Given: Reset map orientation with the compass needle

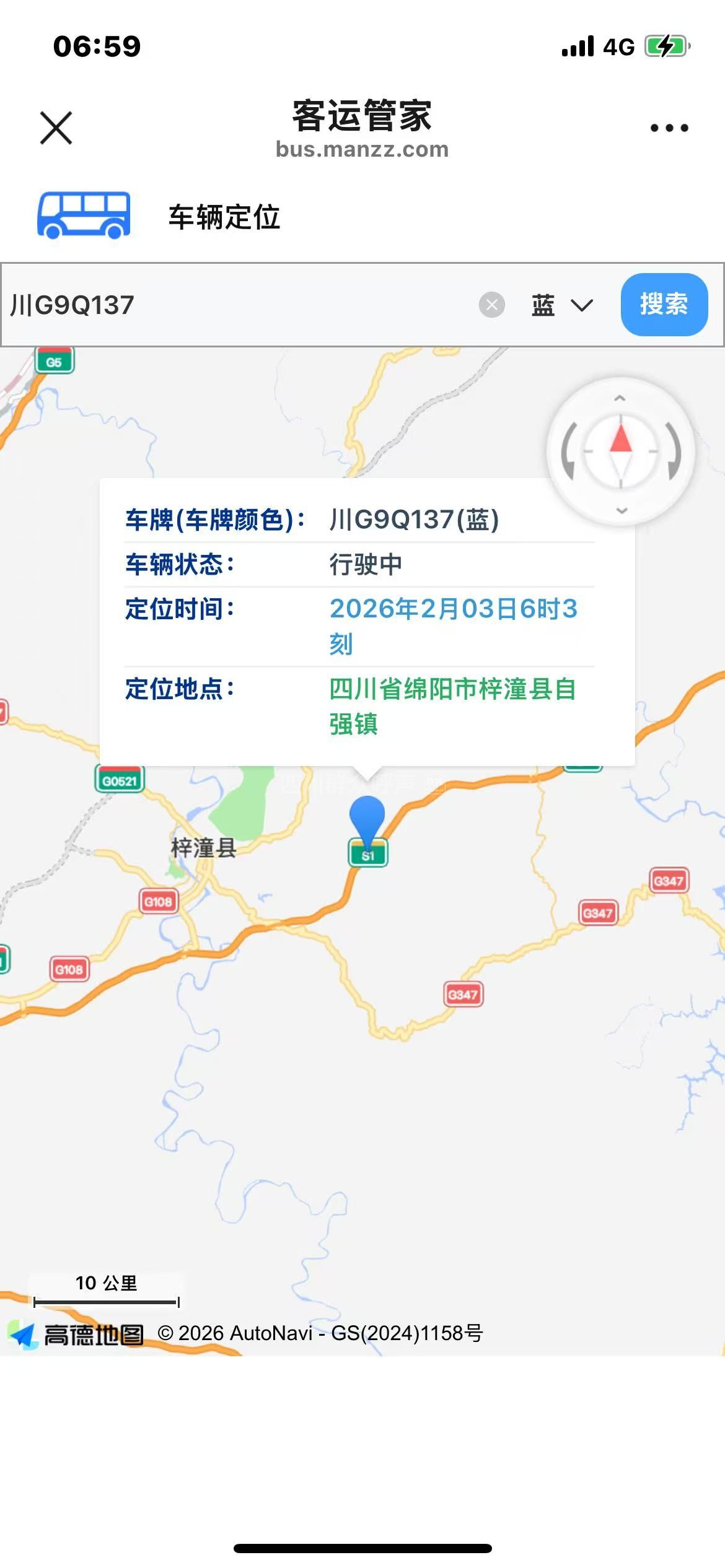Looking at the screenshot, I should pos(621,452).
